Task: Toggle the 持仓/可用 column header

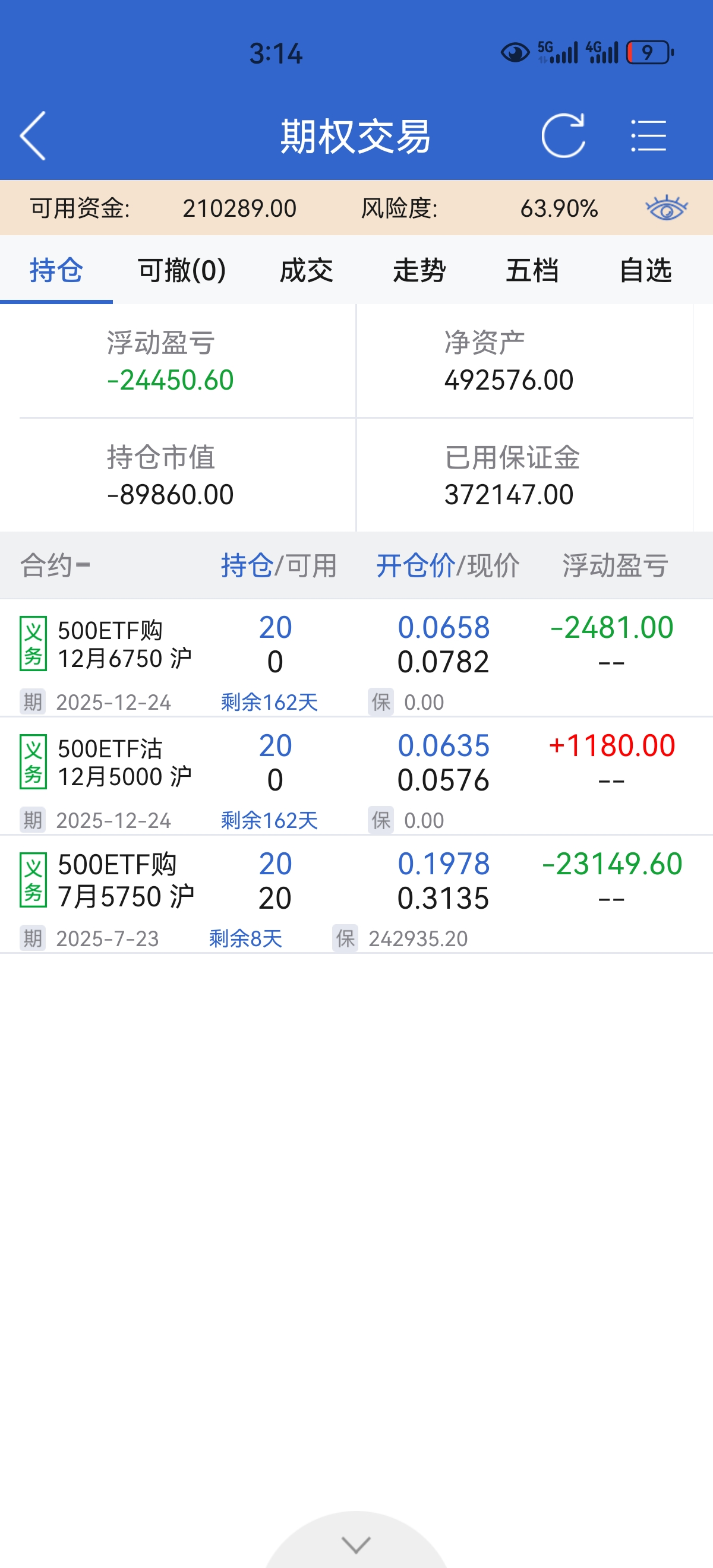Action: tap(278, 565)
